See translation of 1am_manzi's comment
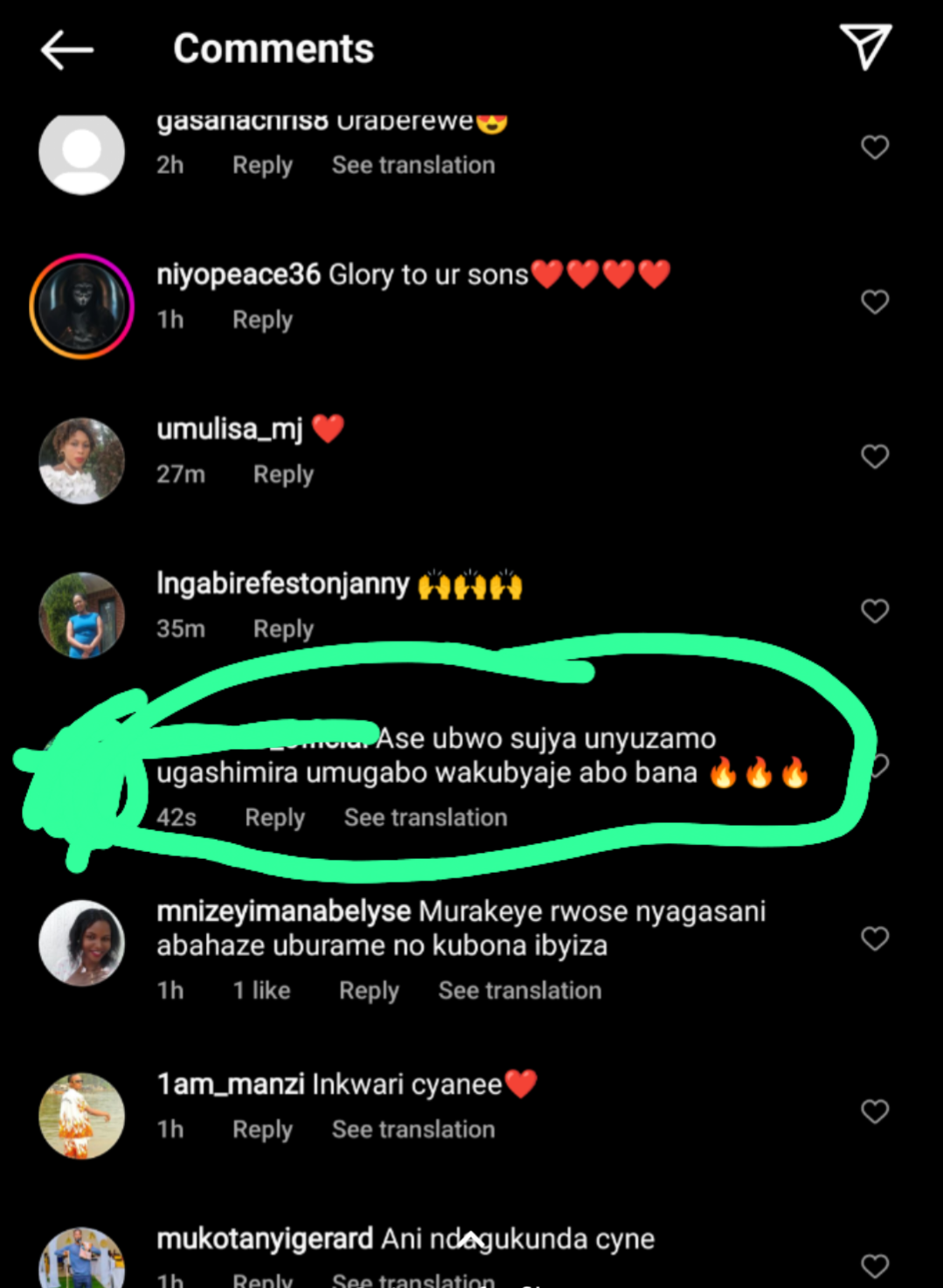 coord(413,1130)
